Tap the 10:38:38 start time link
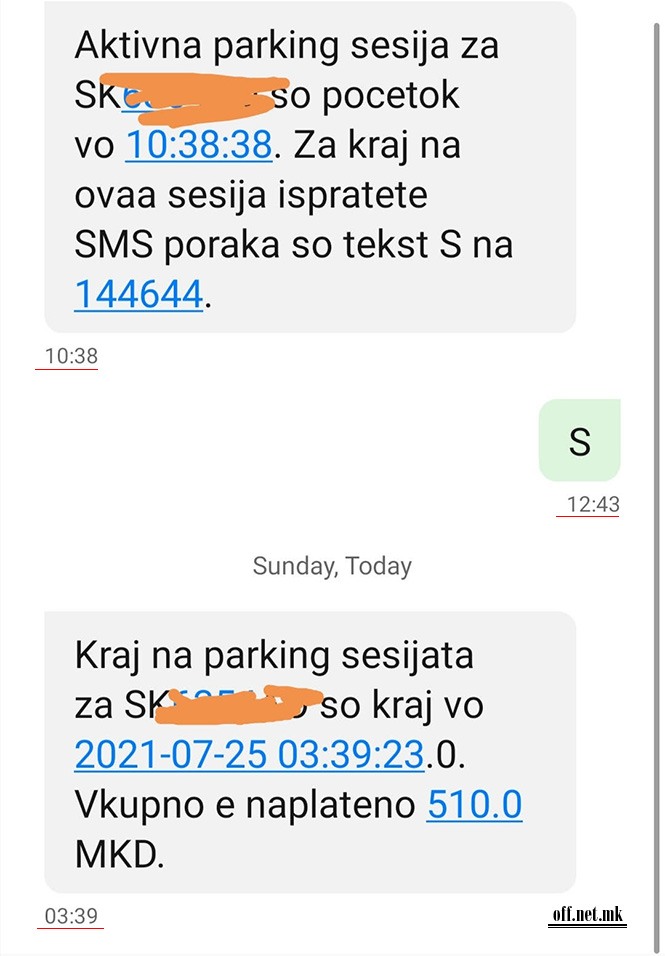Image resolution: width=665 pixels, height=956 pixels. [x=198, y=145]
